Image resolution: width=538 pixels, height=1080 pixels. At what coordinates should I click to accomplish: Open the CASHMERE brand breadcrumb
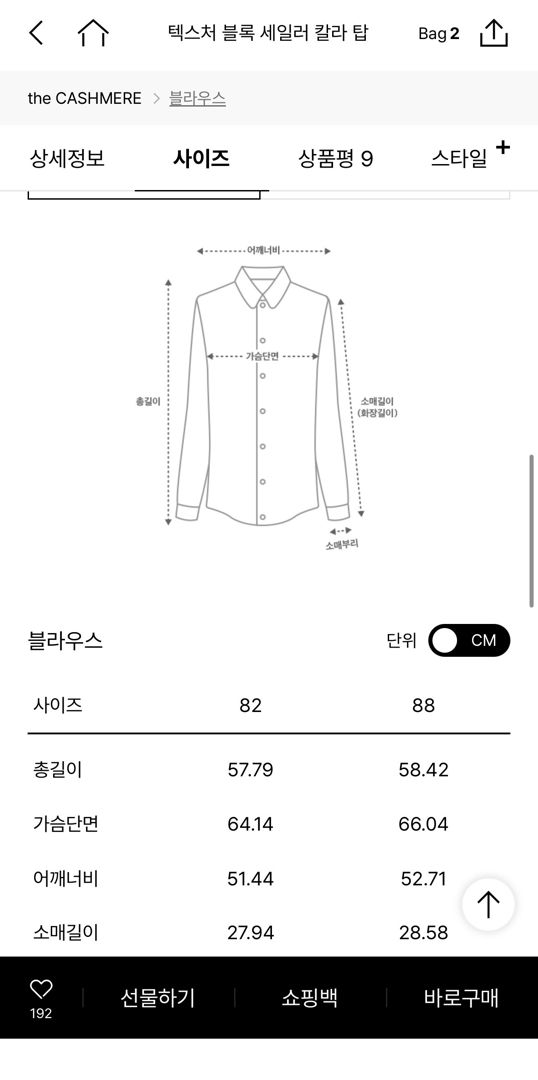point(84,98)
